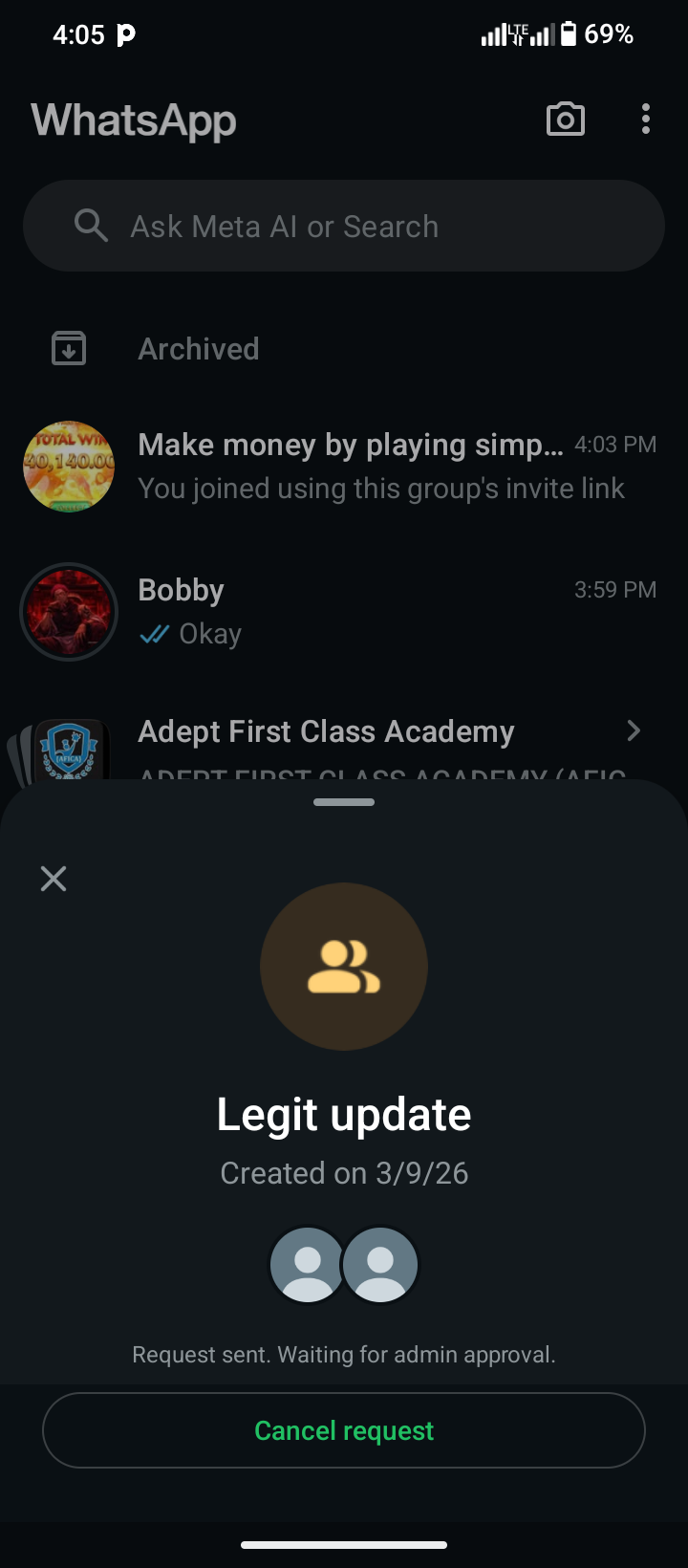Open the camera icon
Screen dimensions: 688x1568
[x=565, y=120]
